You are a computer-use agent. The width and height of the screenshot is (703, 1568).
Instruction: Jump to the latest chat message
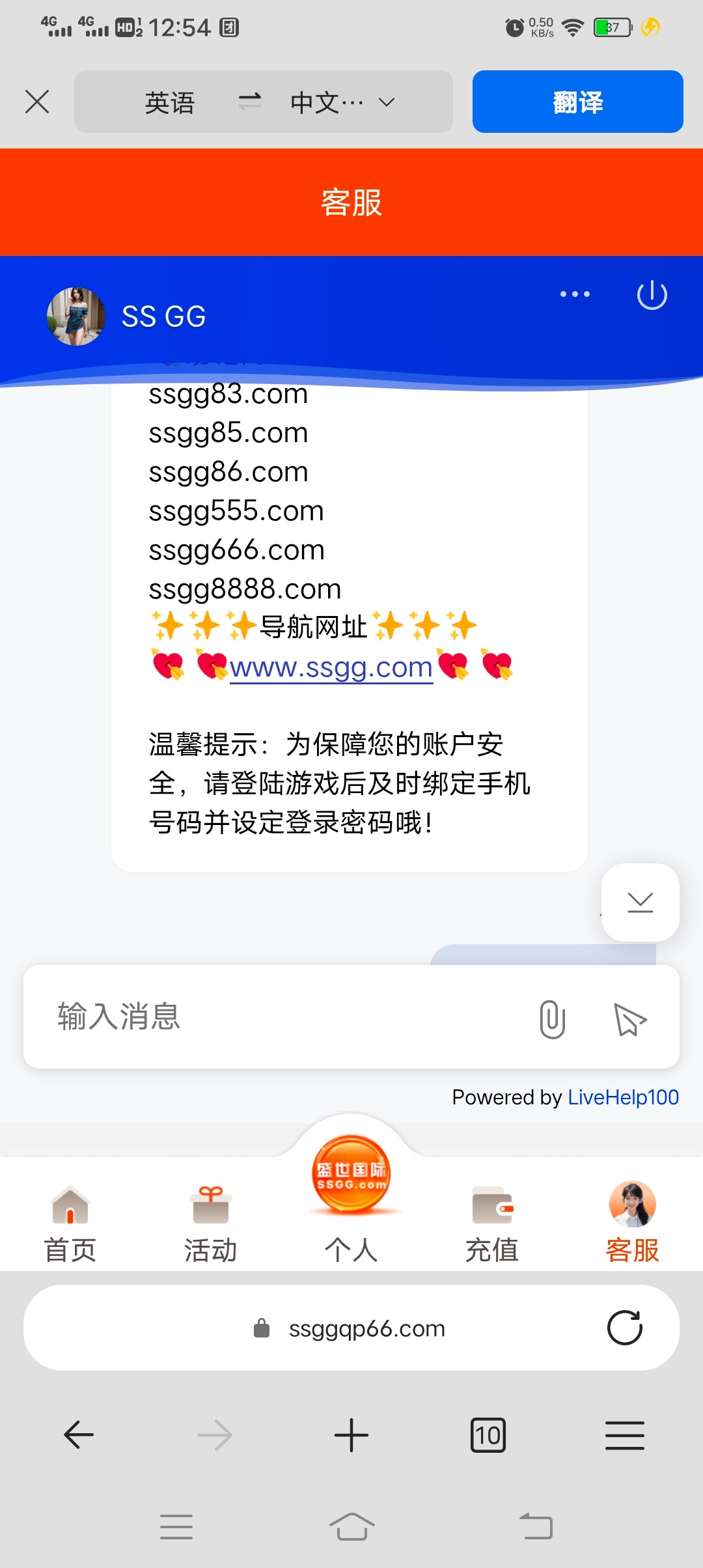point(640,902)
